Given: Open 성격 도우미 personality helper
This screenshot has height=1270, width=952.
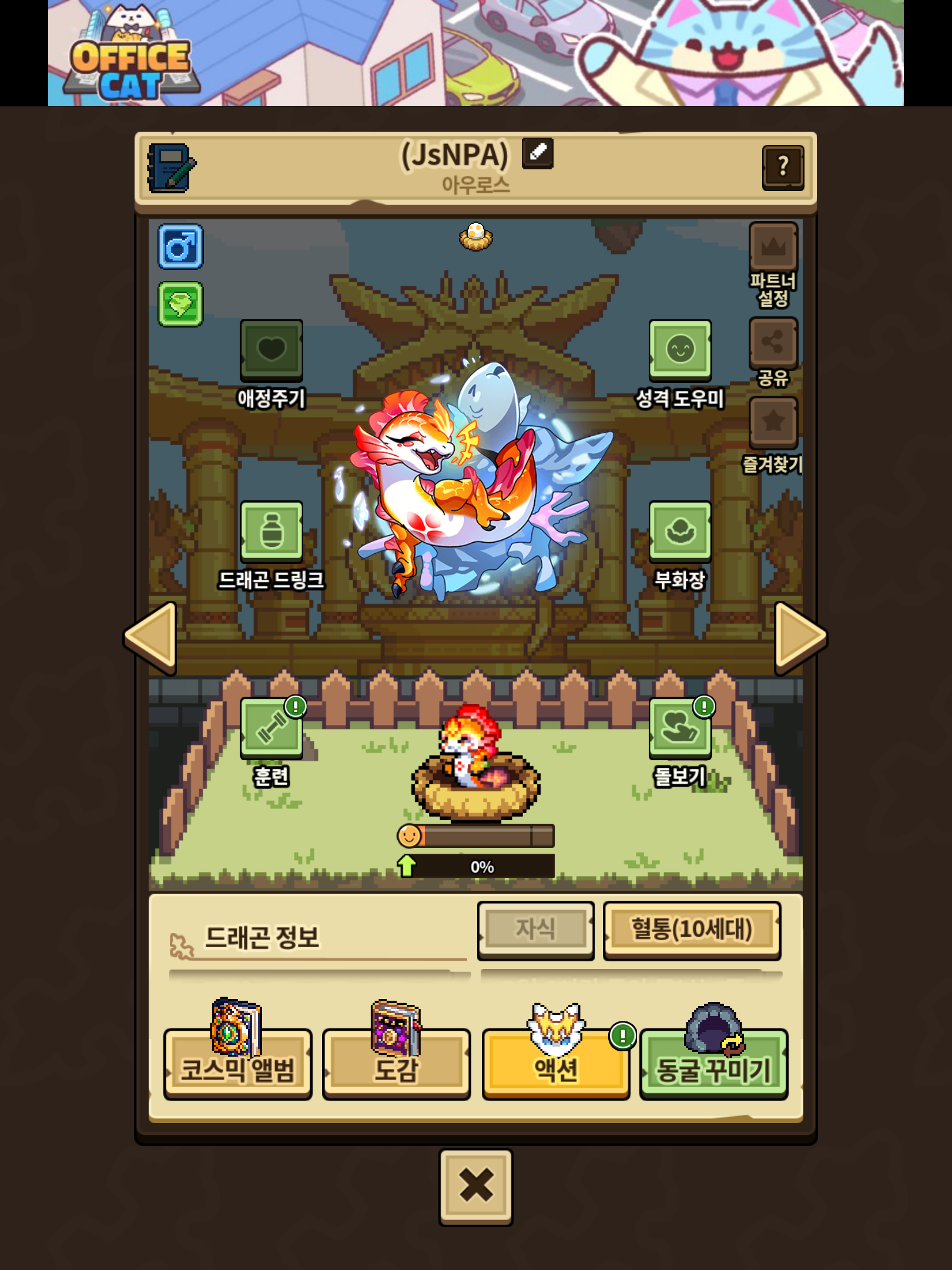Looking at the screenshot, I should point(680,351).
